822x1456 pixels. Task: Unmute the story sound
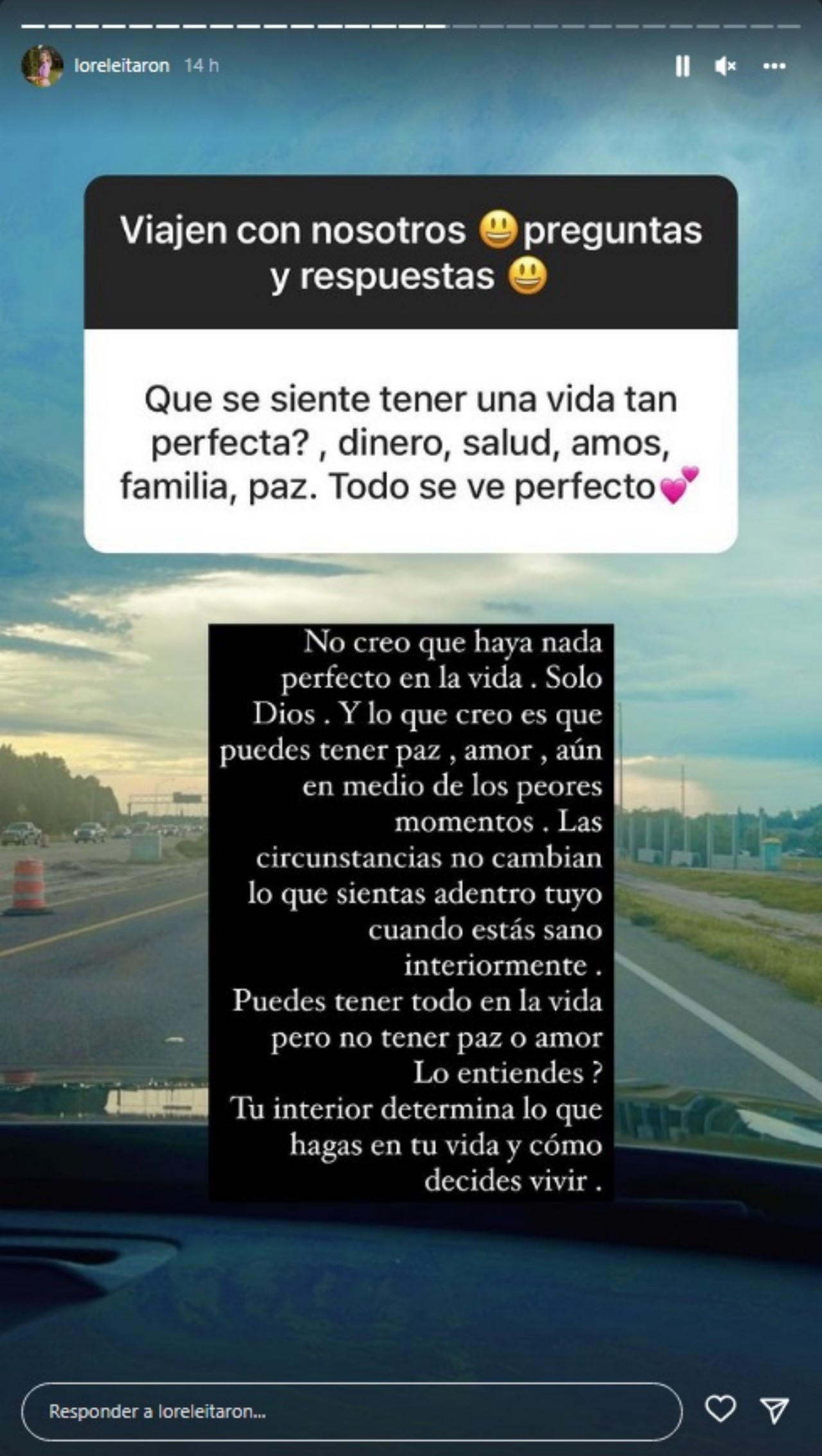pyautogui.click(x=726, y=66)
